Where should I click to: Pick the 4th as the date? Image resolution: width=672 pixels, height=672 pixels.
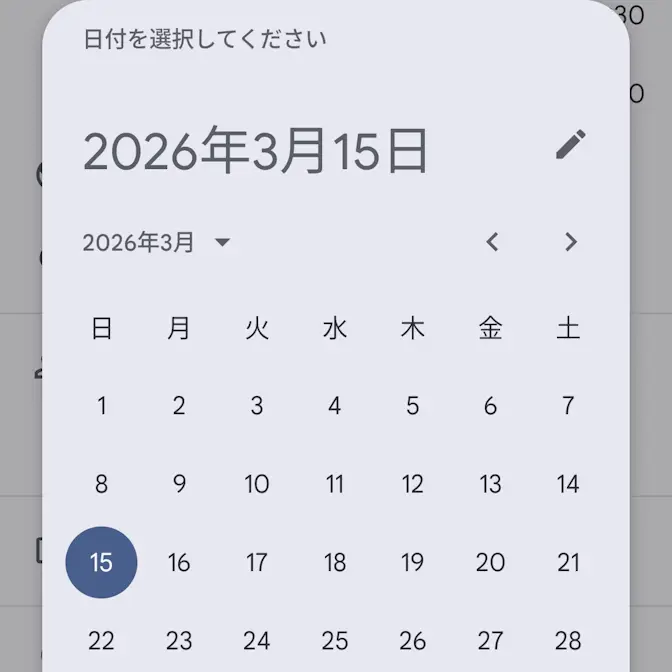335,406
